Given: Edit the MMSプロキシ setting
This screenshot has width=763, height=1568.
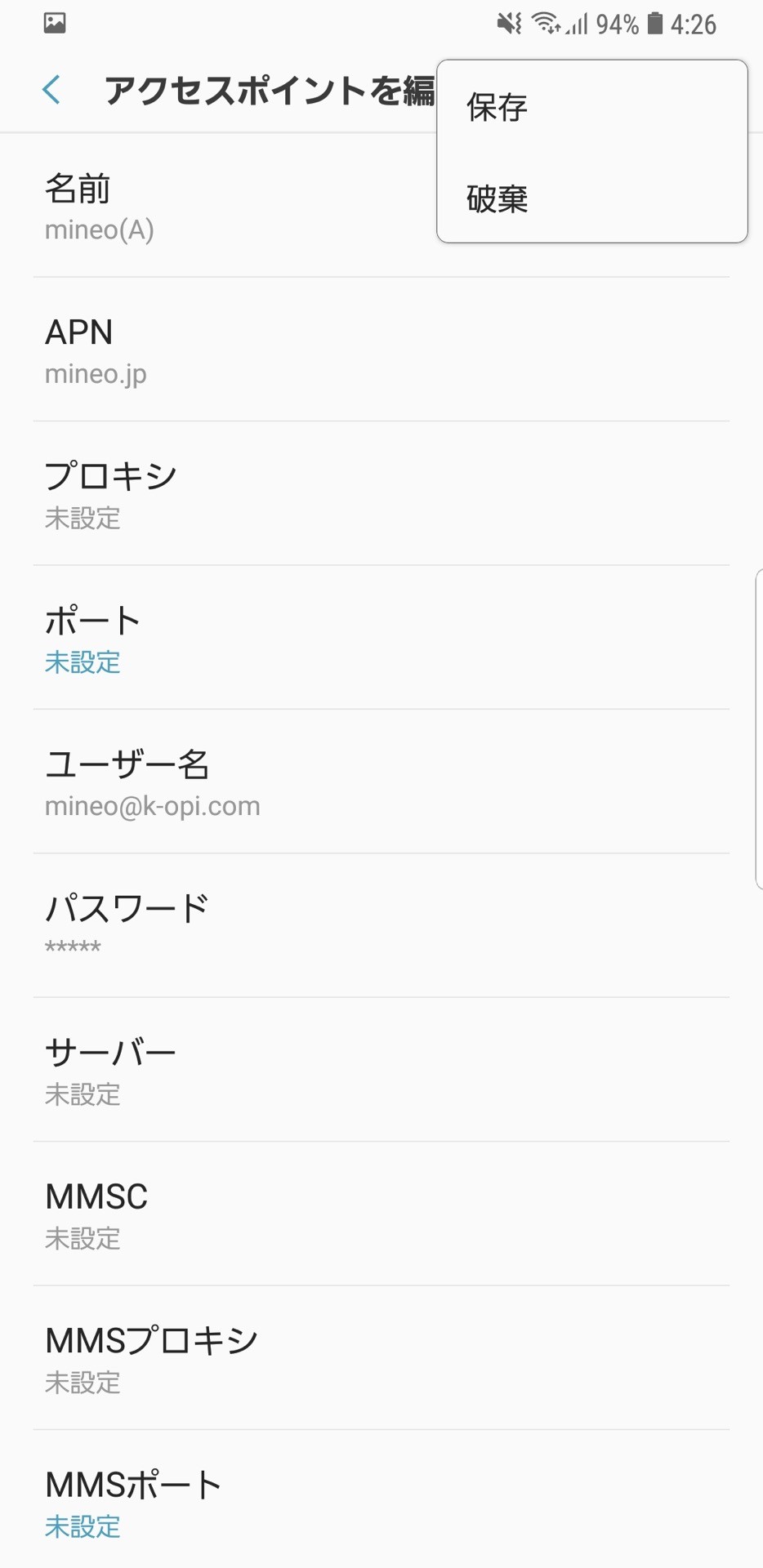Looking at the screenshot, I should pos(381,1358).
